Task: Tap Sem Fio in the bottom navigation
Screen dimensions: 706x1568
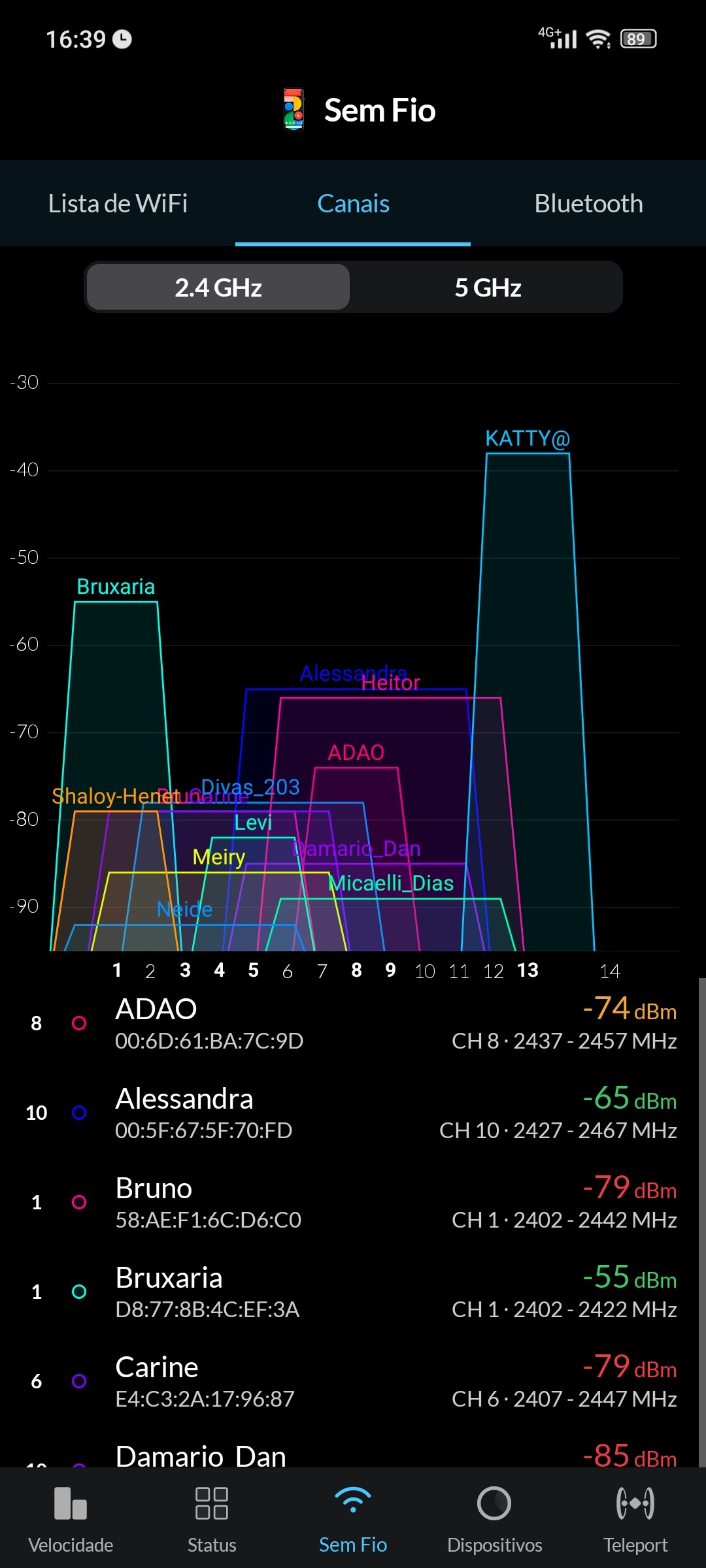Action: 353,1518
